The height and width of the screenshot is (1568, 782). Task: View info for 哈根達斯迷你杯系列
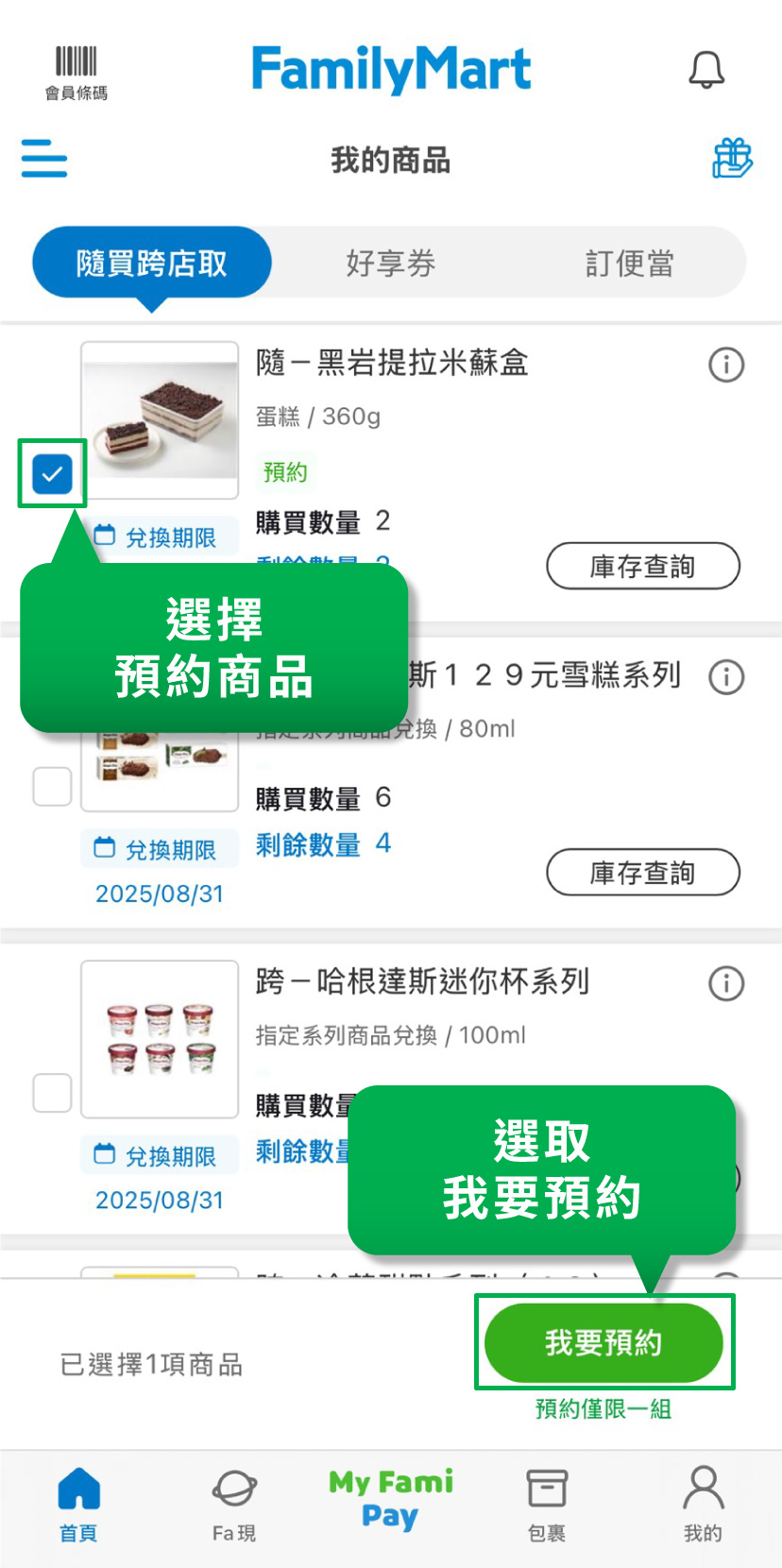click(726, 984)
